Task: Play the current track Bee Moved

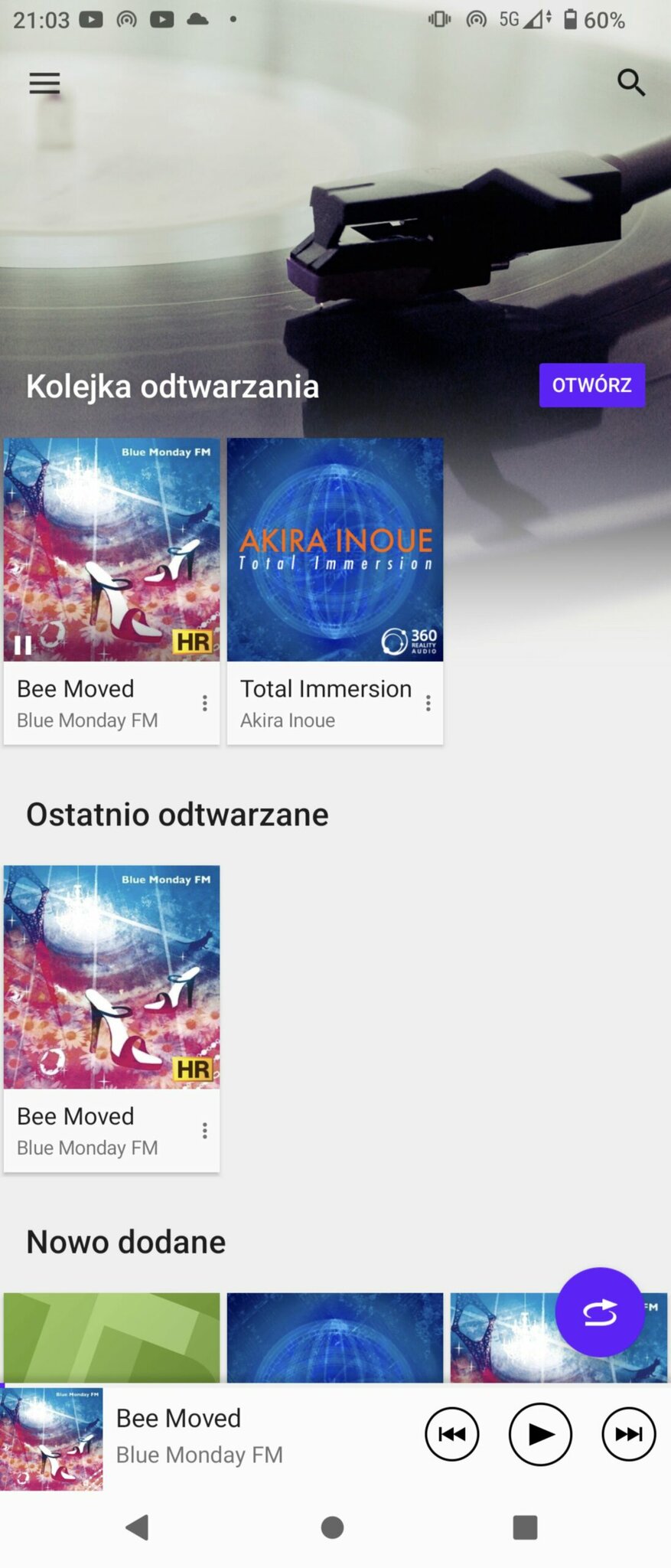Action: (x=539, y=1434)
